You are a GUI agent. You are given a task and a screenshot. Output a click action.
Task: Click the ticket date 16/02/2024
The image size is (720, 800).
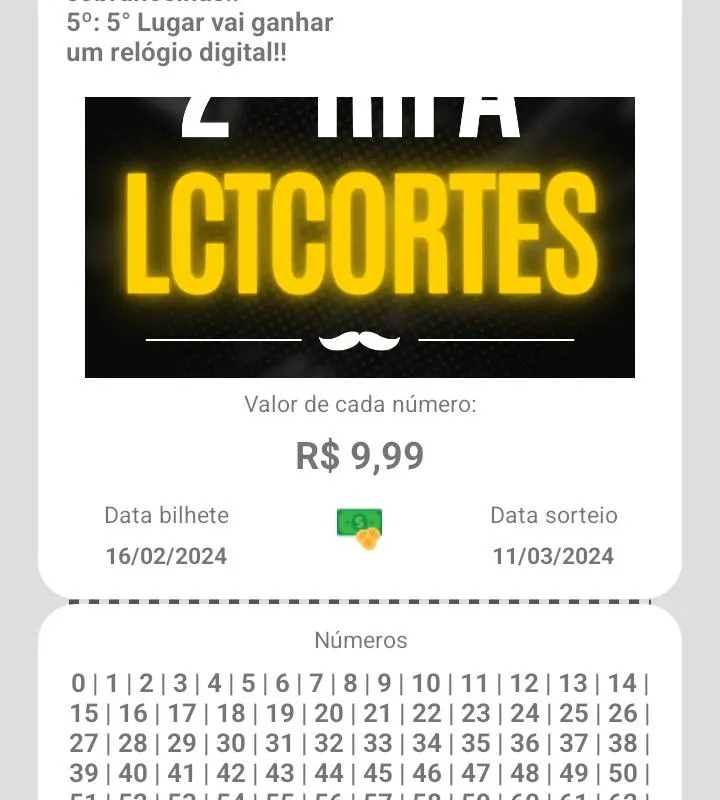click(x=168, y=556)
